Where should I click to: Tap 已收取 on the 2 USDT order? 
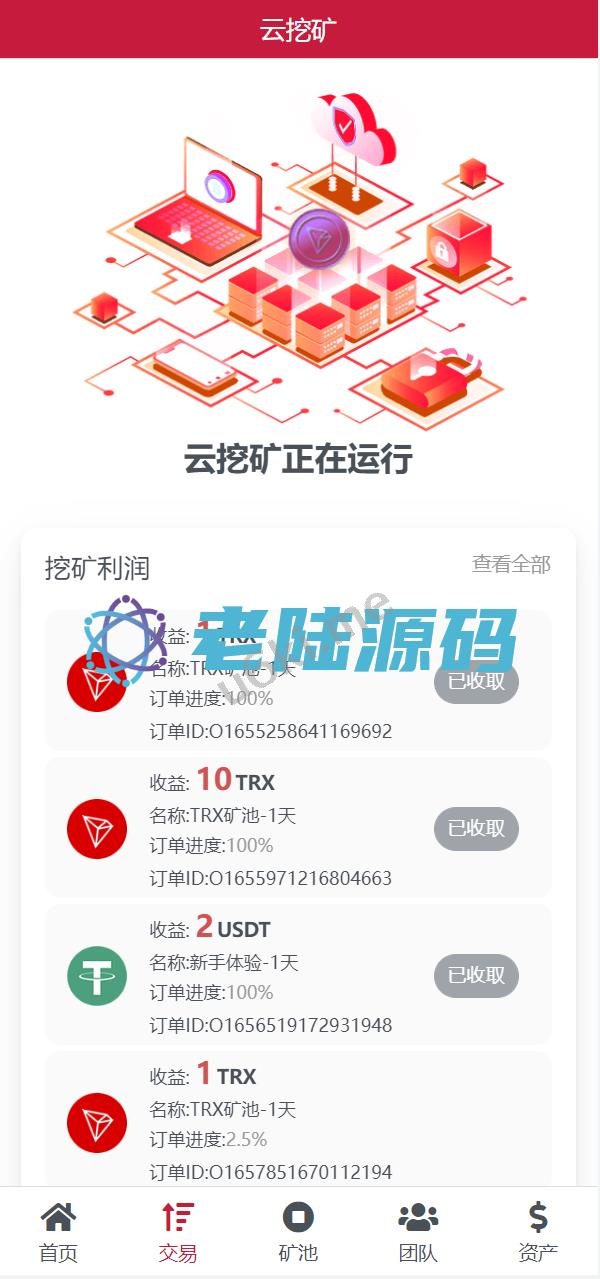click(476, 975)
